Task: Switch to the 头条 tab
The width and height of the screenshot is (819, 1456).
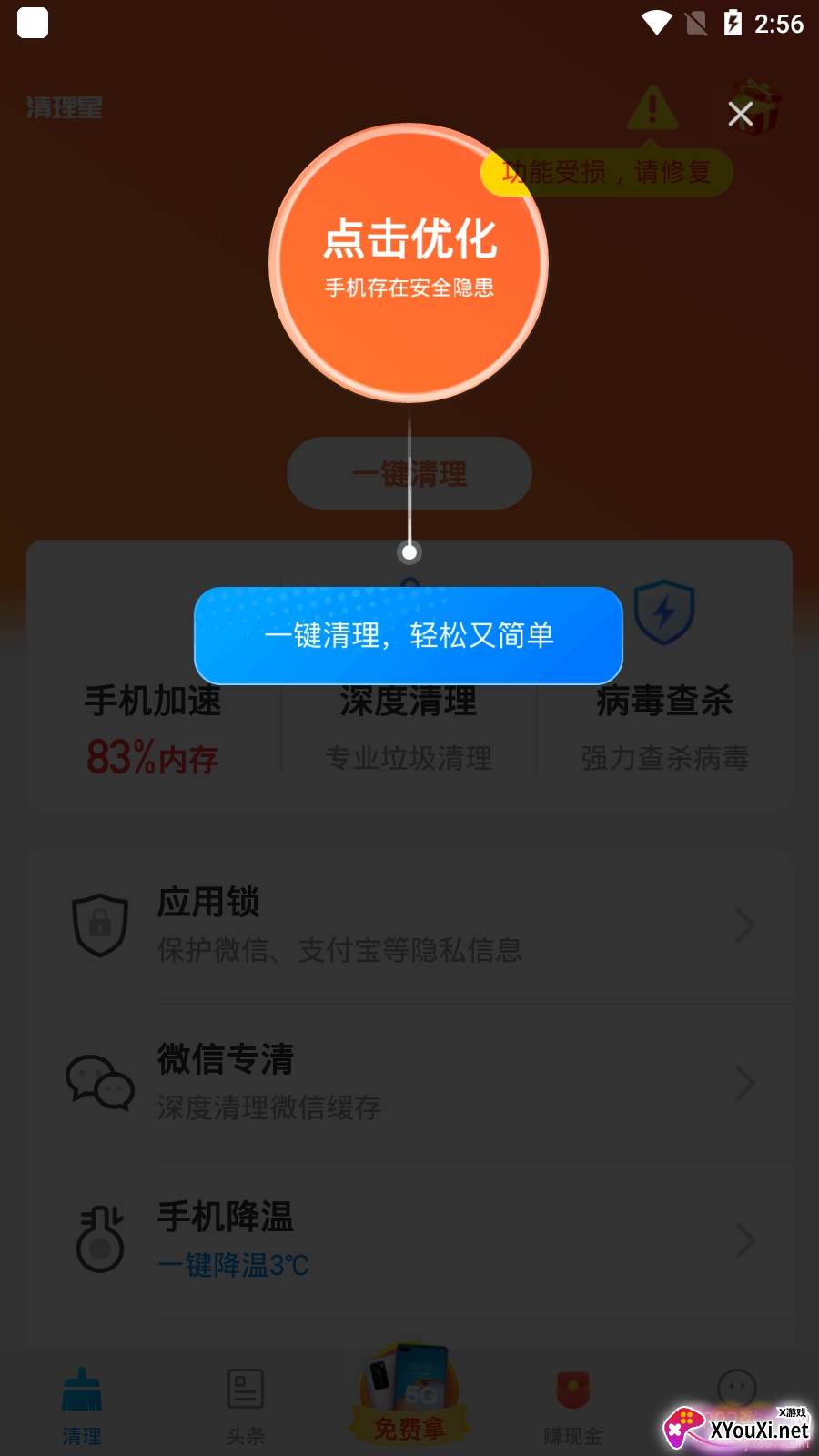Action: 246,1407
